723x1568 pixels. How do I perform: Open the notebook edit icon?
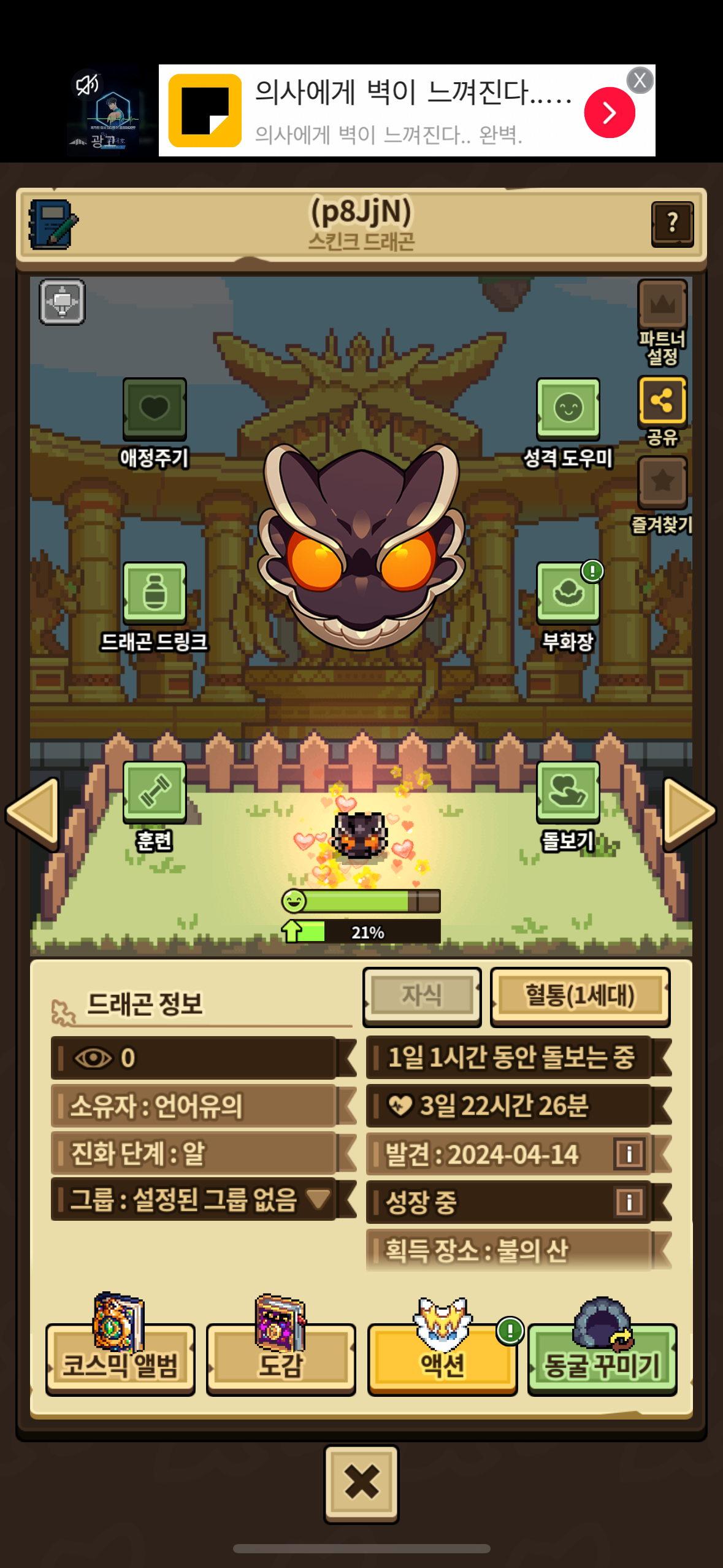pyautogui.click(x=53, y=225)
